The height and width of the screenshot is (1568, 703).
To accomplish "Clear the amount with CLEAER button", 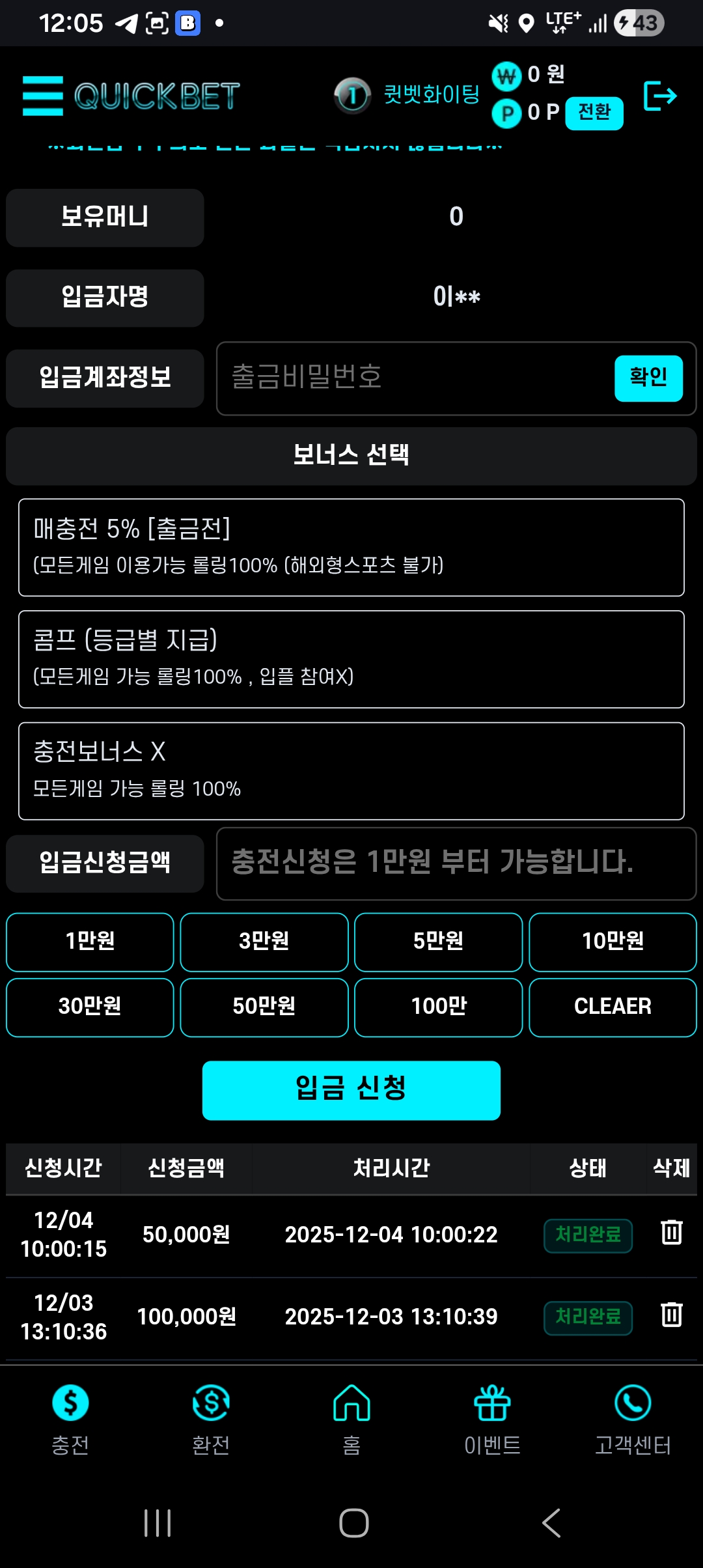I will [x=613, y=1007].
